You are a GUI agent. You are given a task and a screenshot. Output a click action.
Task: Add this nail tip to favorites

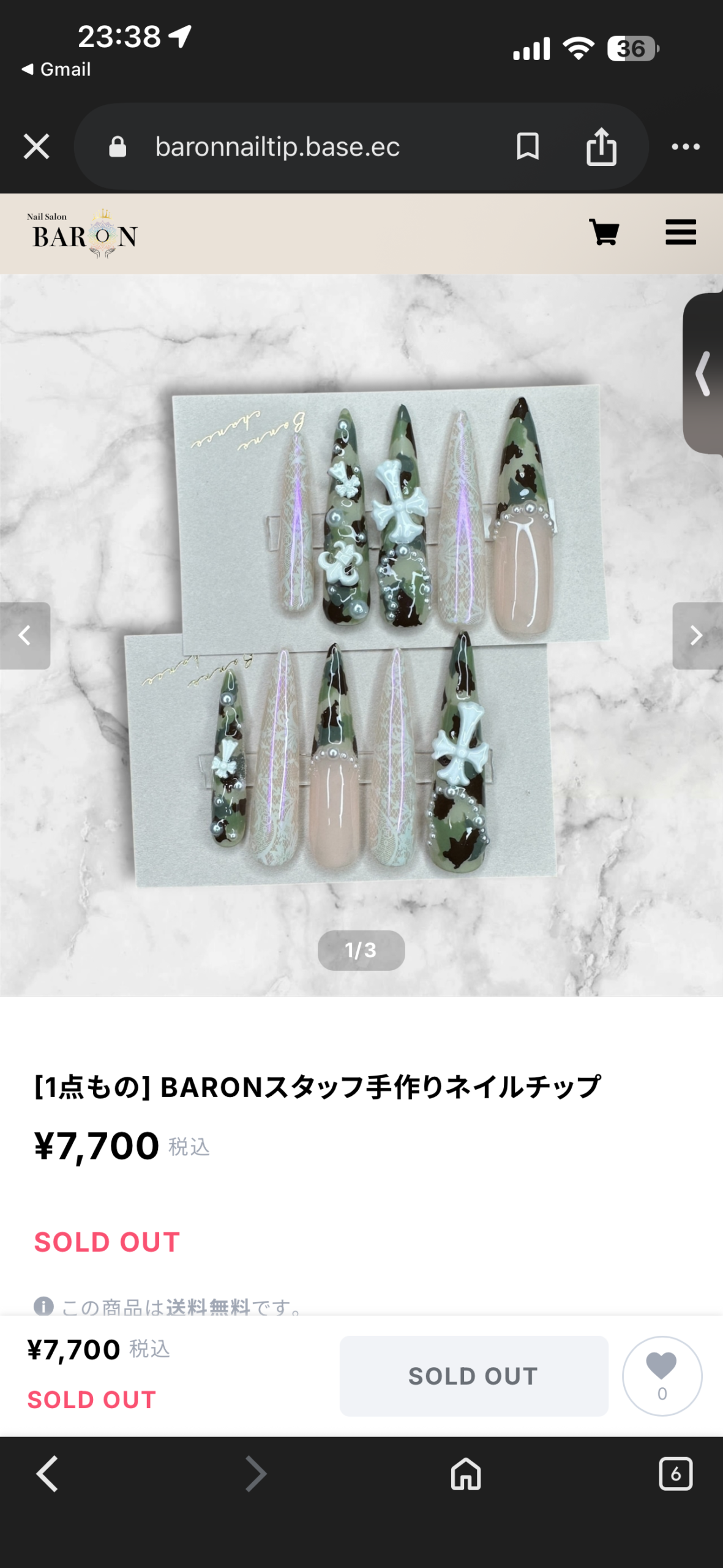pos(662,1376)
